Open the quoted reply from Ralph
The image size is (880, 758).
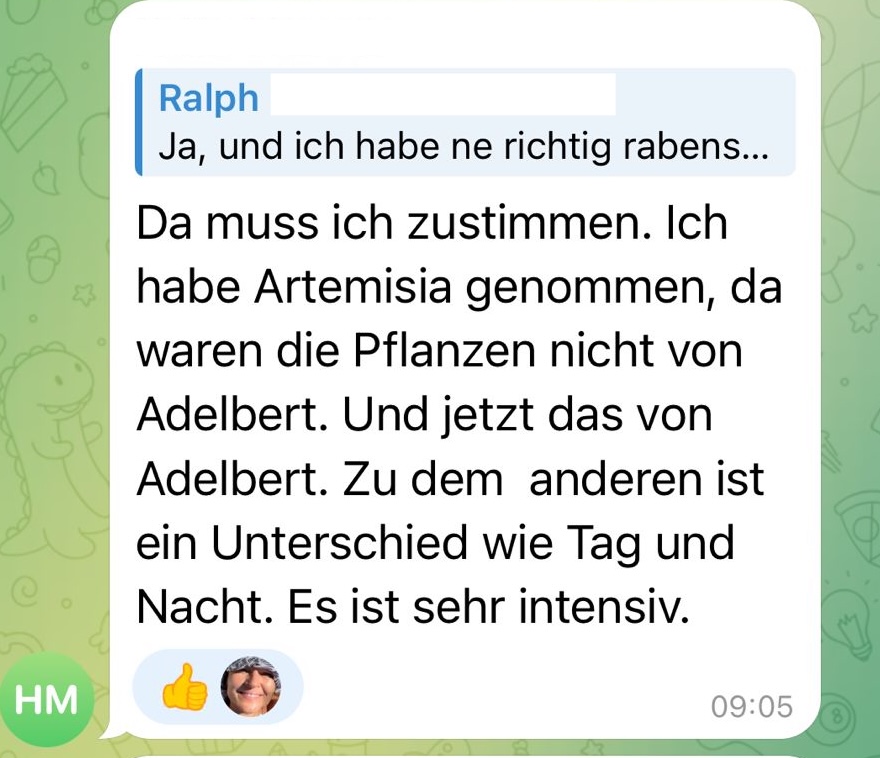click(465, 123)
